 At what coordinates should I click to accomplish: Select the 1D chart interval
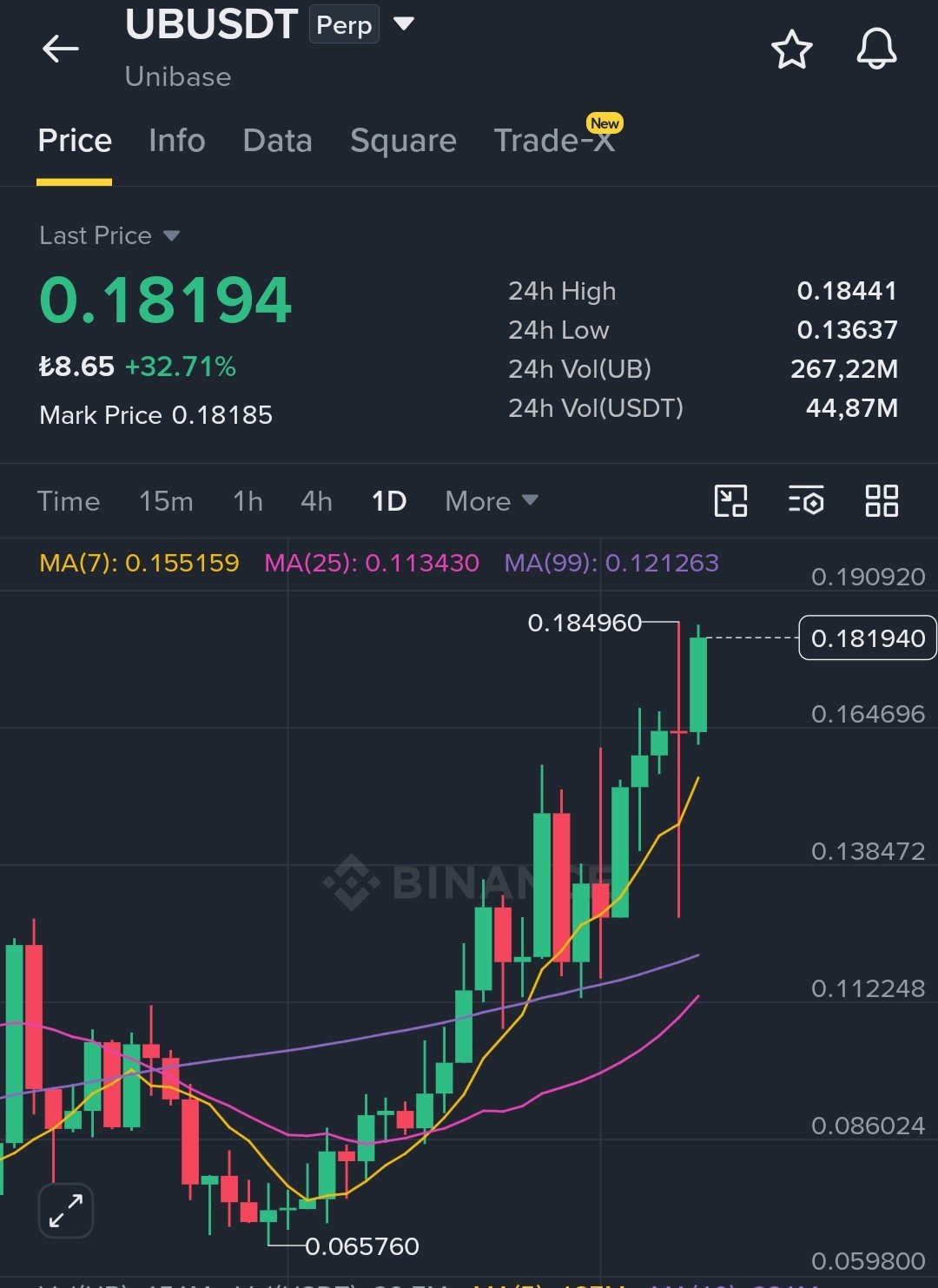coord(389,501)
